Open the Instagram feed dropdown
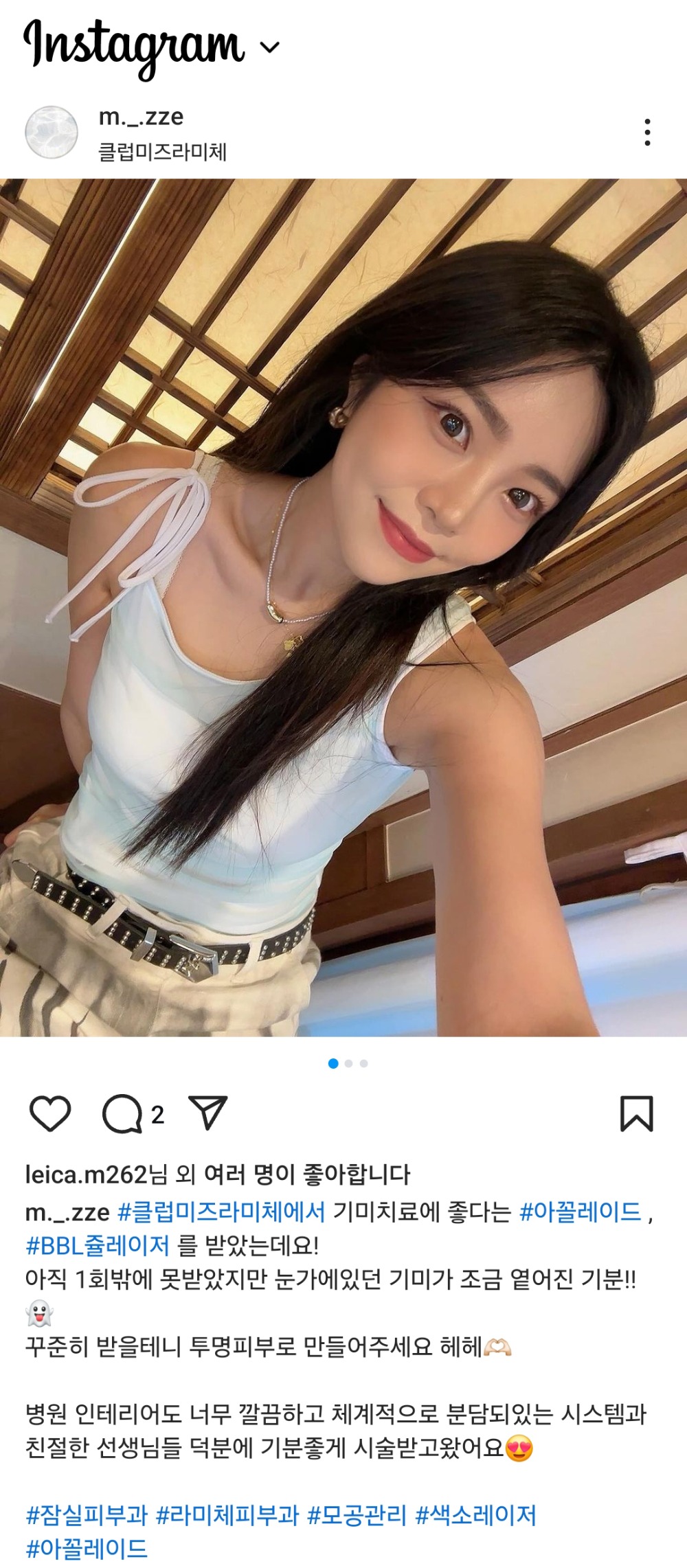 pyautogui.click(x=270, y=47)
